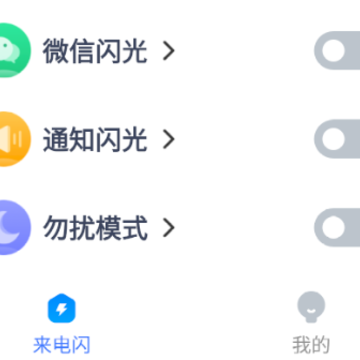The width and height of the screenshot is (360, 360).
Task: Select the 来电闪 tab
Action: pyautogui.click(x=62, y=323)
